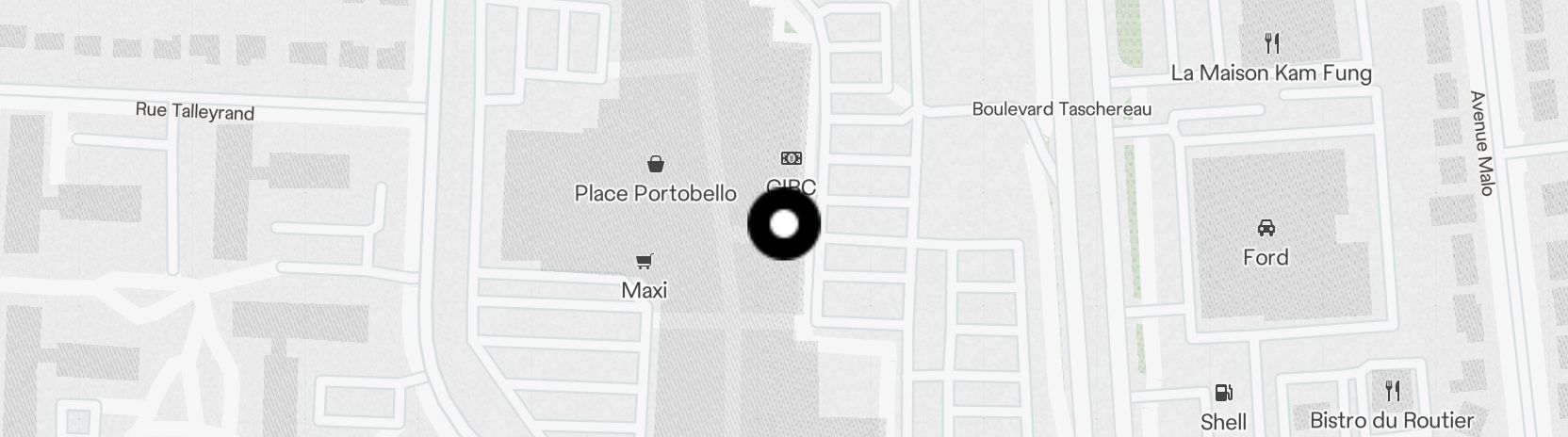The width and height of the screenshot is (1568, 437).
Task: Open La Maison Kam Fung restaurant marker
Action: point(1271,43)
